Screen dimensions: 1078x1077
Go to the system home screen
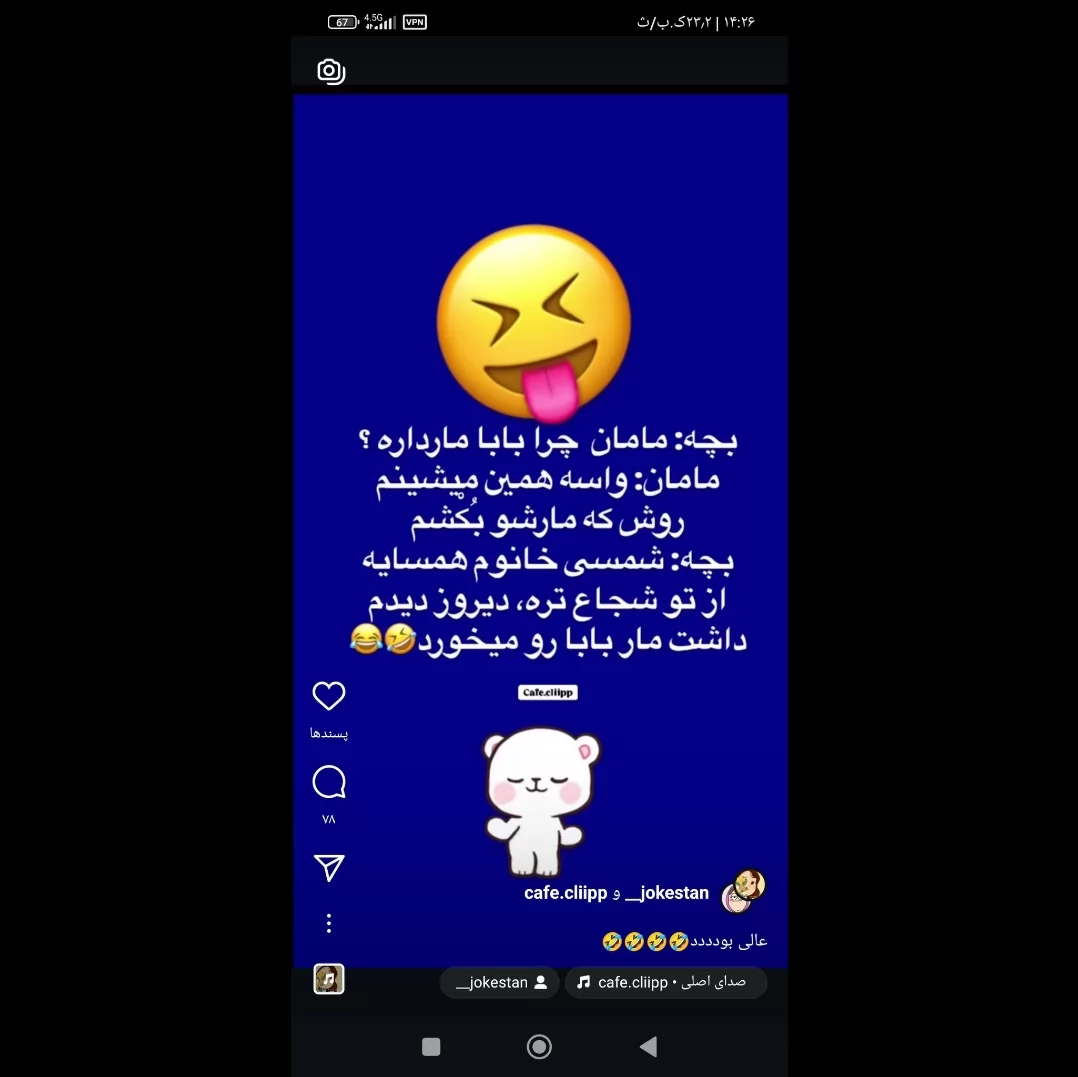pos(539,1047)
